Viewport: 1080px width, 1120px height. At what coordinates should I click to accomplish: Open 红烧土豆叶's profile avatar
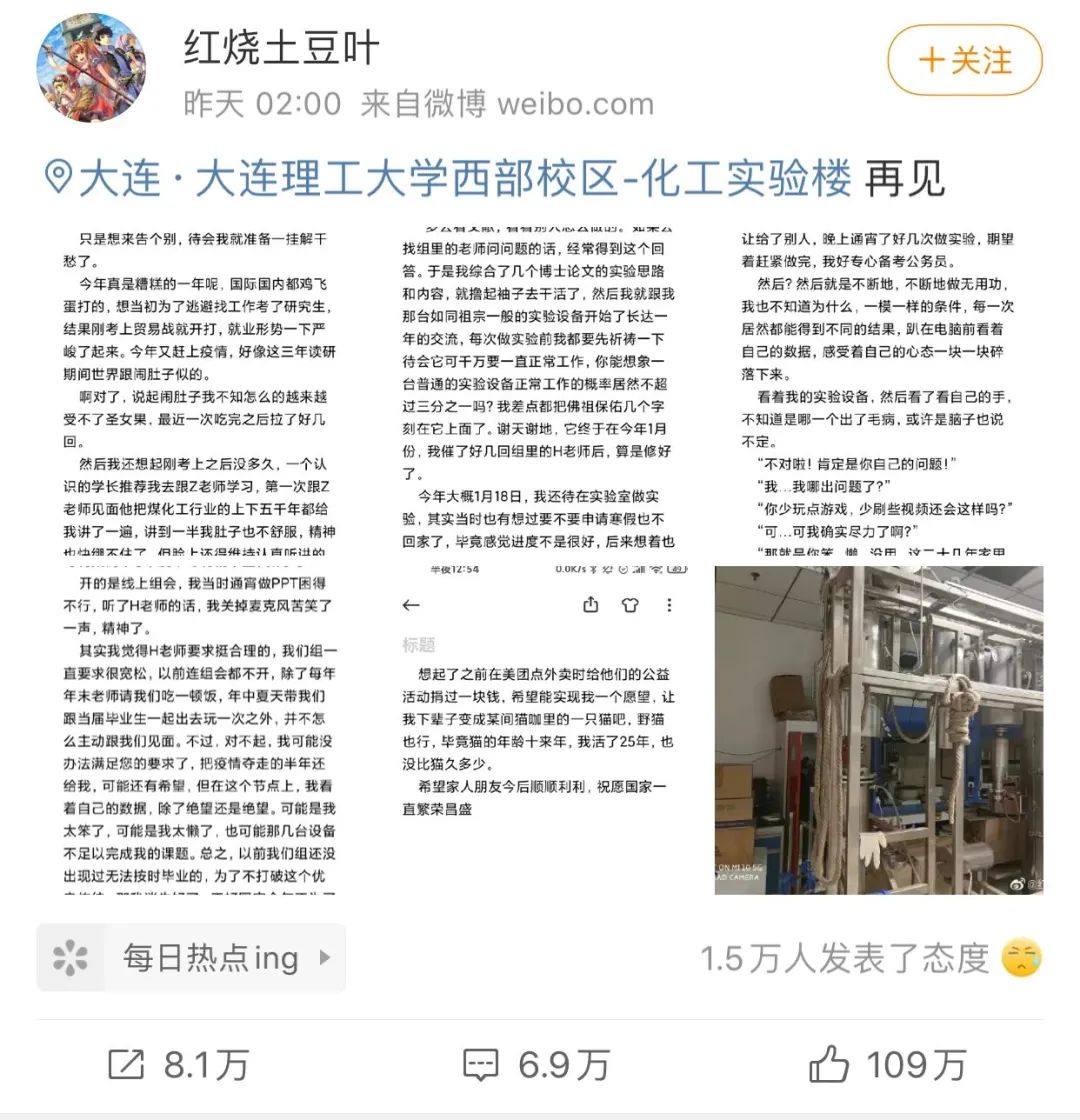point(91,69)
